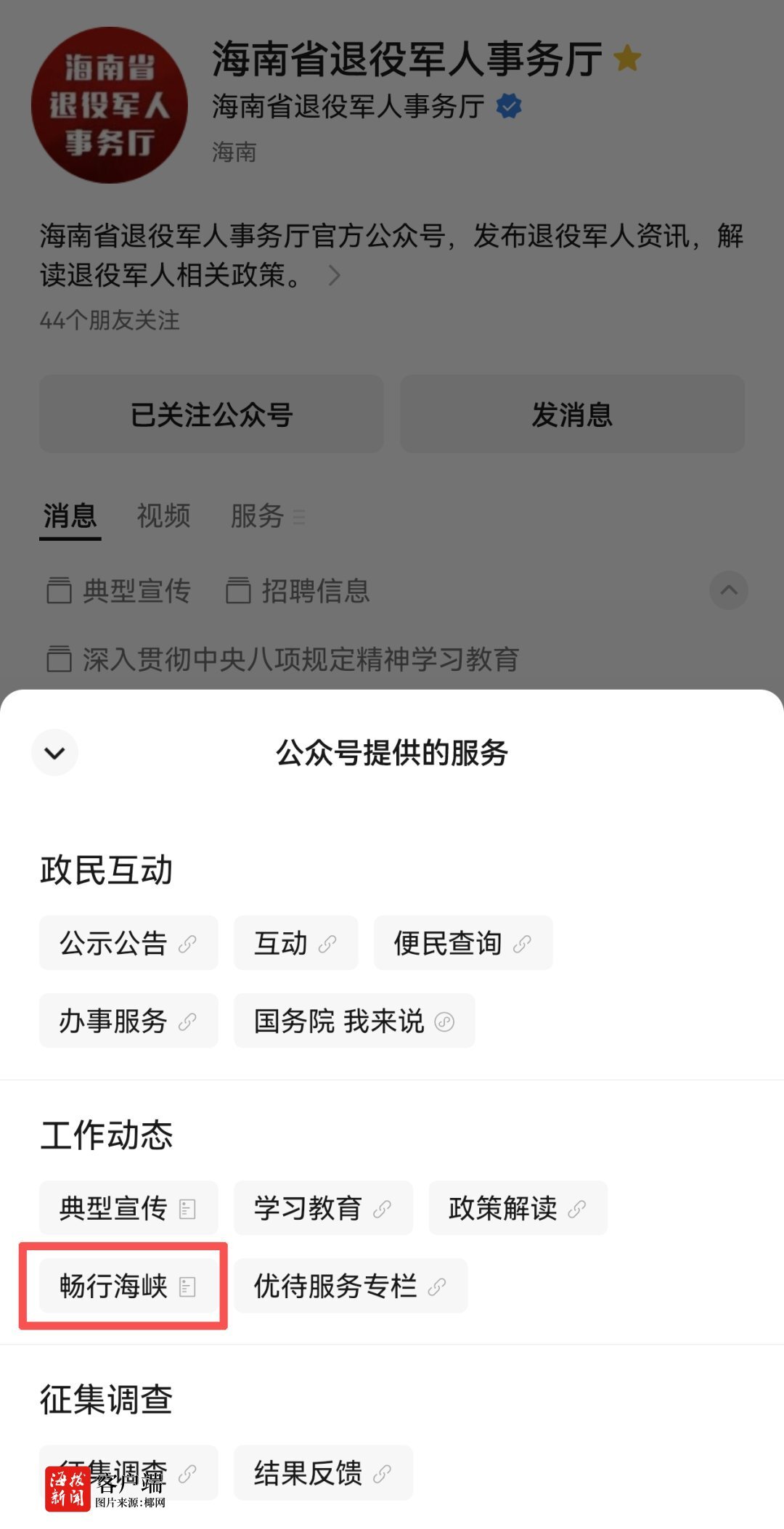This screenshot has height=1529, width=784.
Task: Open the 征集调查 chip
Action: pyautogui.click(x=128, y=1472)
